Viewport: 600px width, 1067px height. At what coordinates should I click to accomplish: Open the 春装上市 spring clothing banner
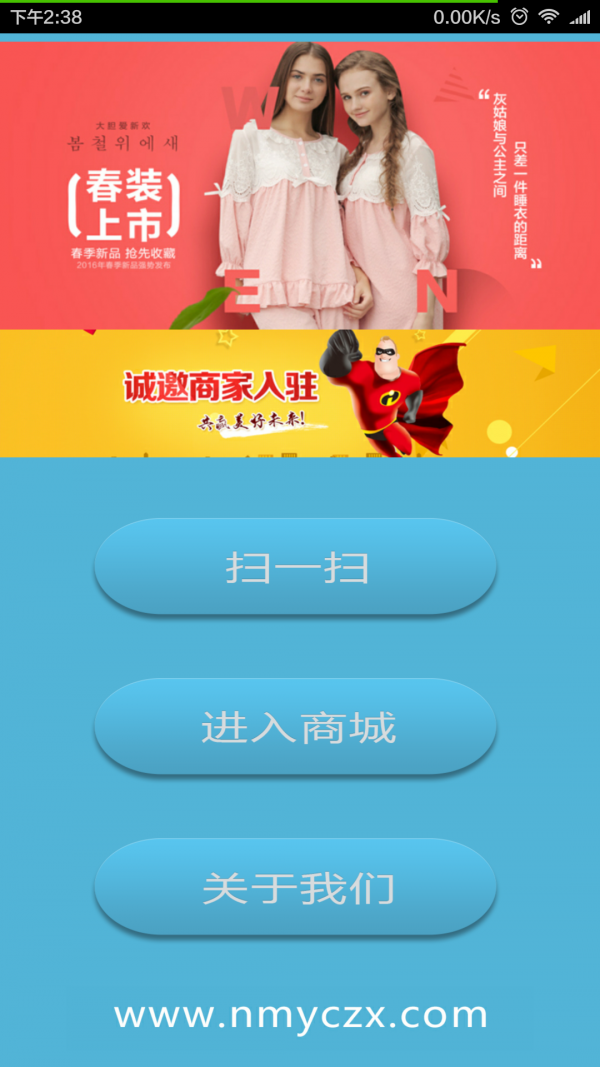(x=300, y=186)
